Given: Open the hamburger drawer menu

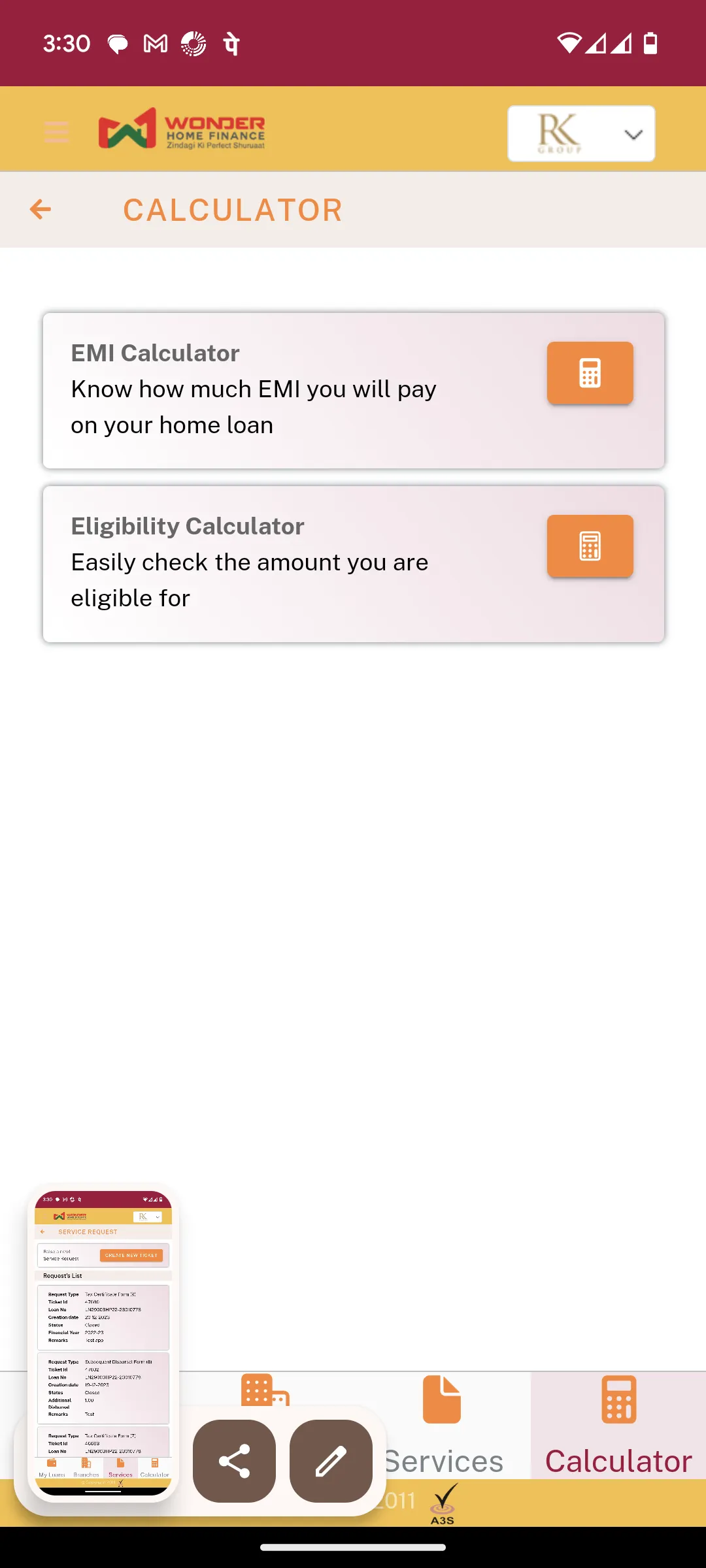Looking at the screenshot, I should click(x=56, y=131).
